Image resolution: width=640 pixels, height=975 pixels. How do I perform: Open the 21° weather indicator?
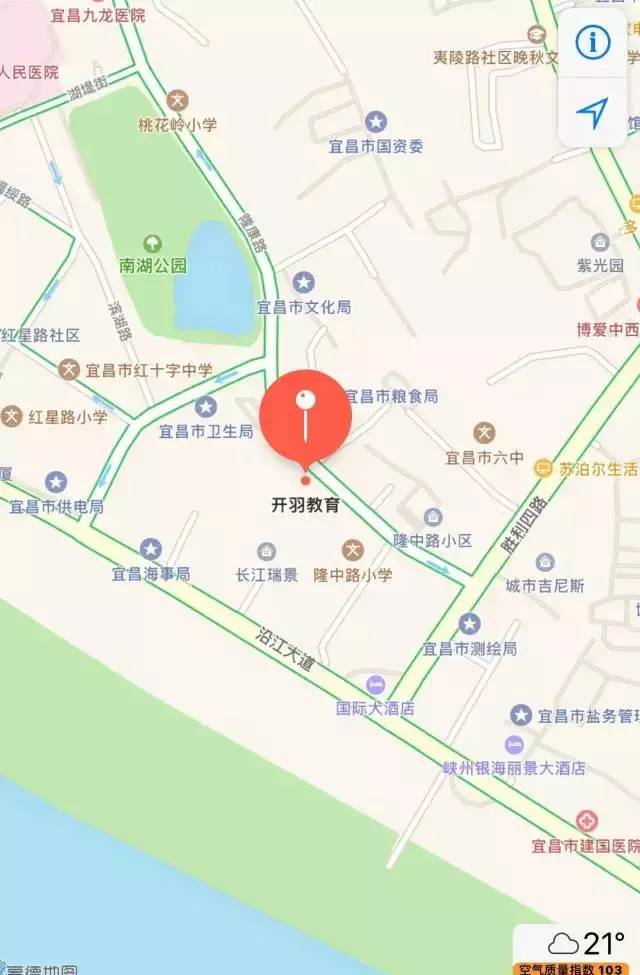(x=587, y=943)
